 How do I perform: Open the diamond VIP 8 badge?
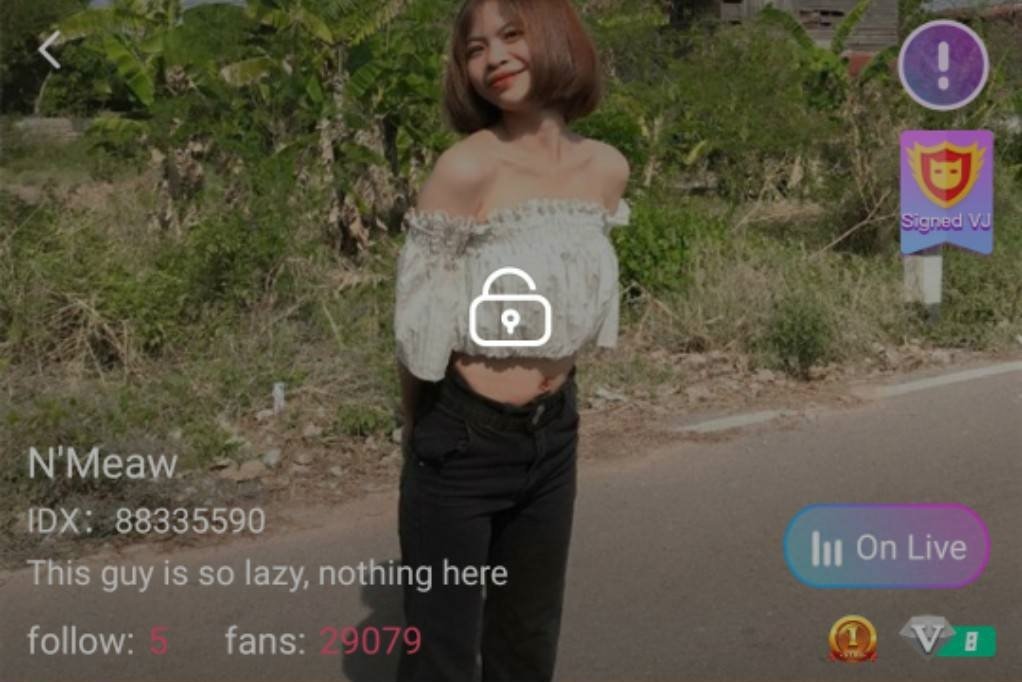(x=946, y=638)
